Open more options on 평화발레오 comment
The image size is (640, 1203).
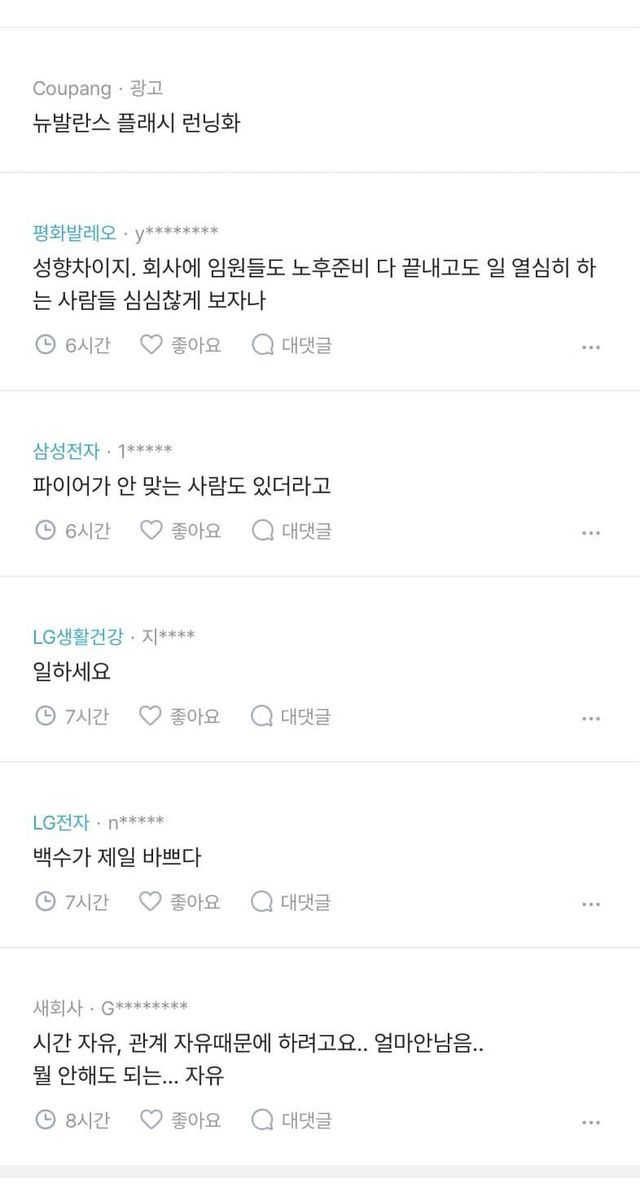pos(591,347)
